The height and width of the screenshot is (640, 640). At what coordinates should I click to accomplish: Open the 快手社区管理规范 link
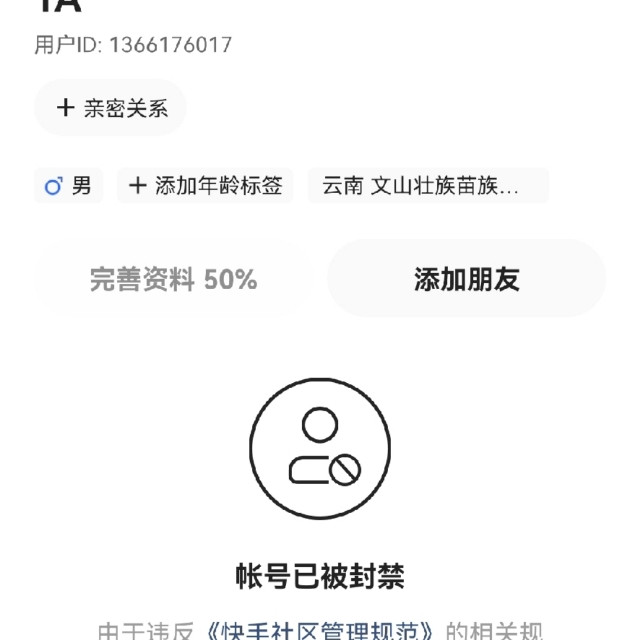(320, 630)
